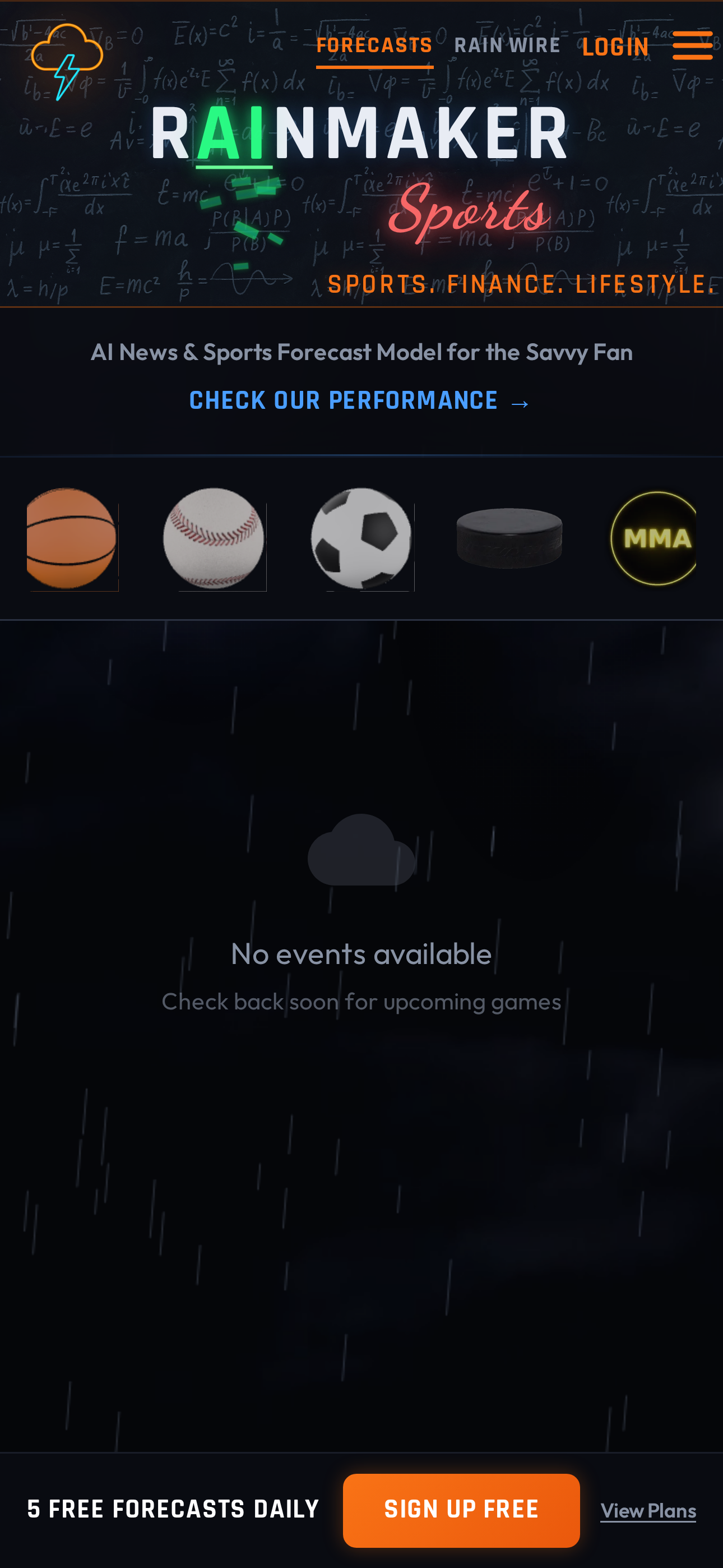This screenshot has height=1568, width=723.
Task: Tap the Rainmaker cloud logo home icon
Action: [x=67, y=61]
